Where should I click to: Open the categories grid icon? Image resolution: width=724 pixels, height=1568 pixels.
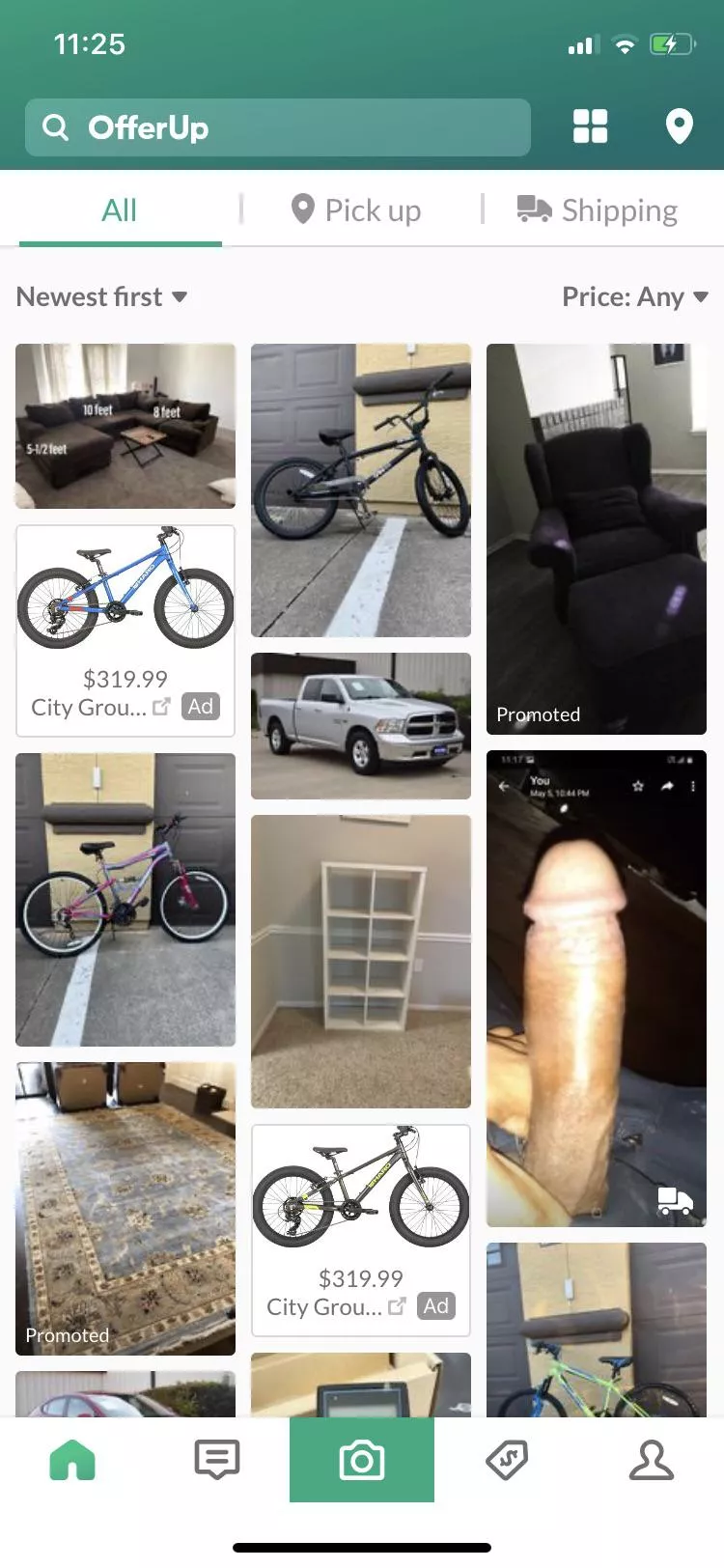[590, 126]
